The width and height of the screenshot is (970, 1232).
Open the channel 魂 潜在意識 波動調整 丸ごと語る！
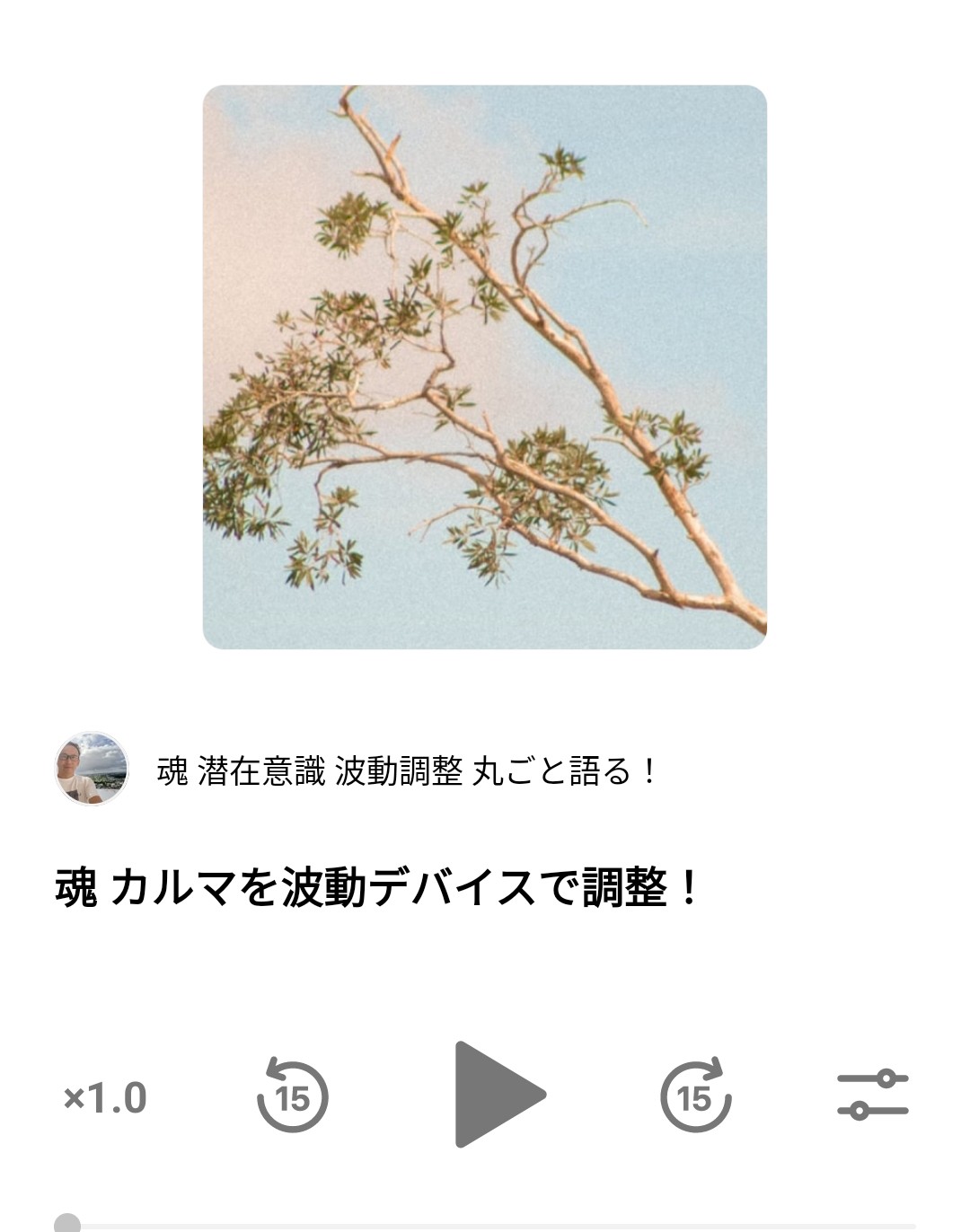(406, 770)
